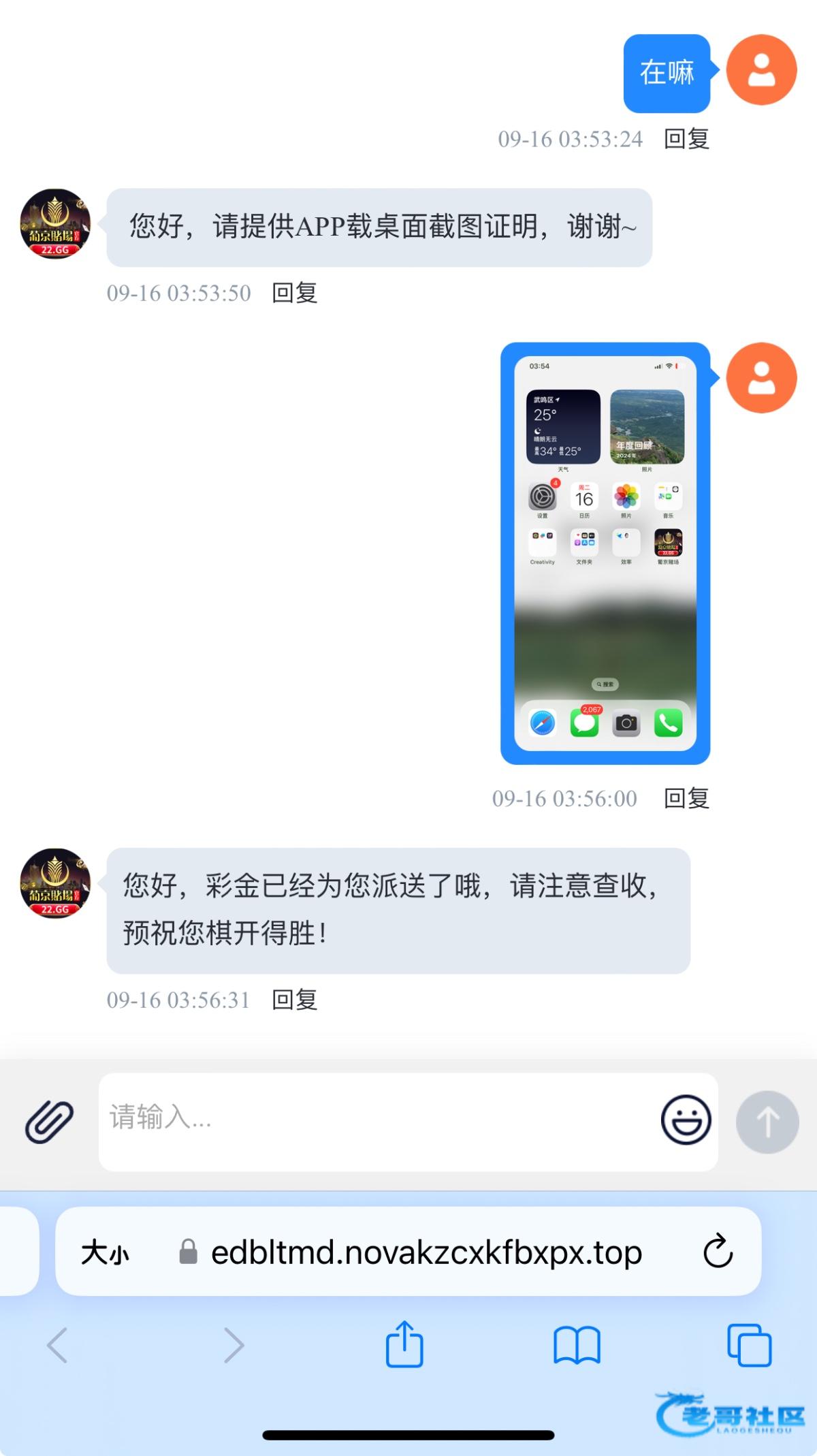This screenshot has height=1456, width=817.
Task: Reply to the 在嘛 message
Action: 686,139
